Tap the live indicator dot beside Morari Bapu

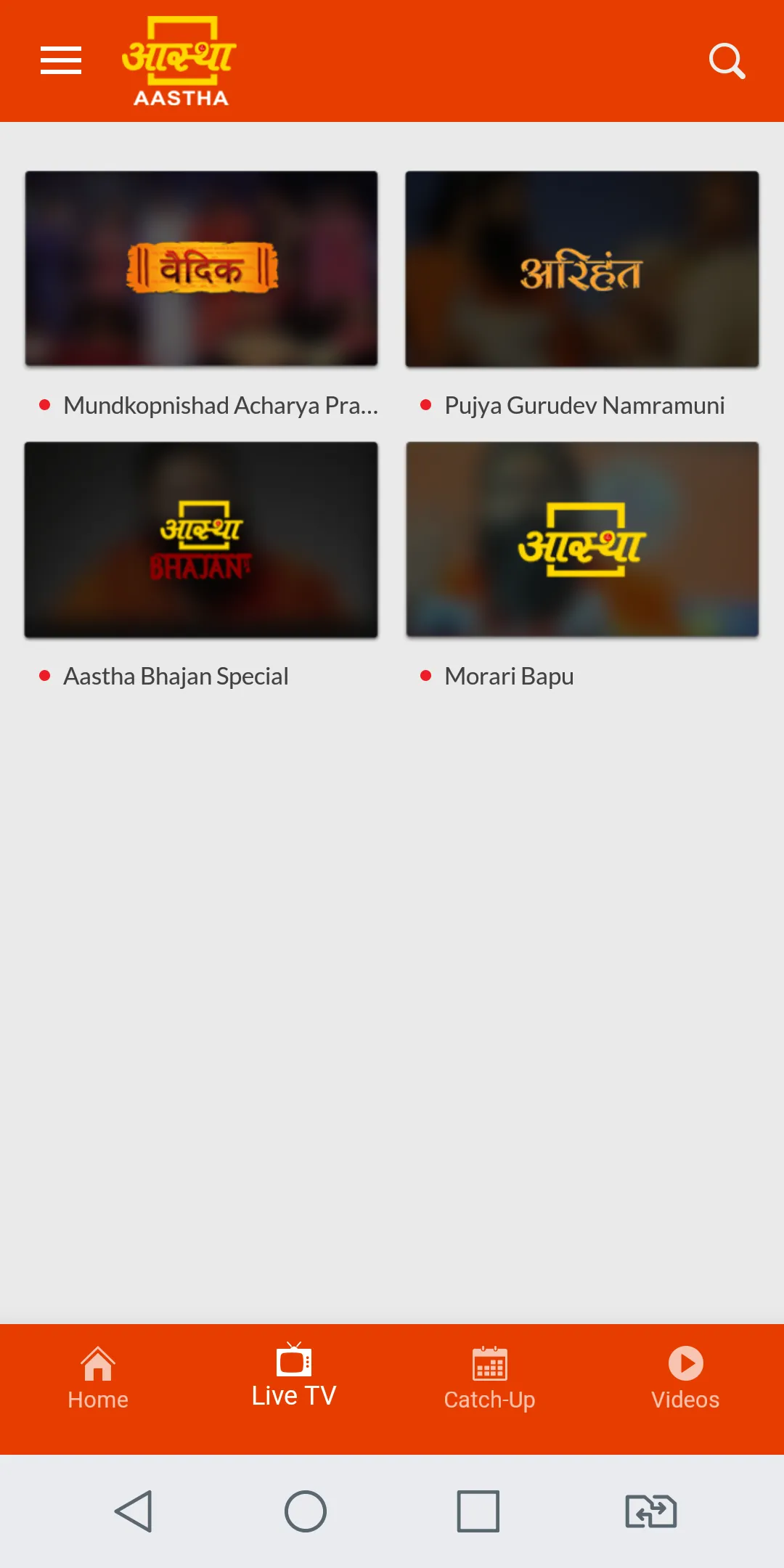[x=427, y=675]
